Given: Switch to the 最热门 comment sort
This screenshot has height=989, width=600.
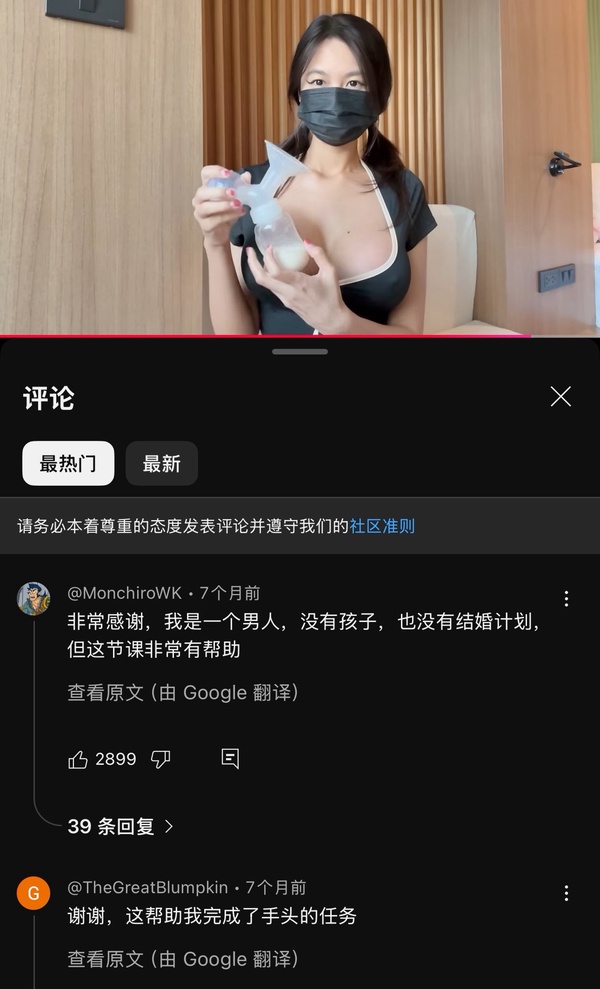Looking at the screenshot, I should [68, 463].
